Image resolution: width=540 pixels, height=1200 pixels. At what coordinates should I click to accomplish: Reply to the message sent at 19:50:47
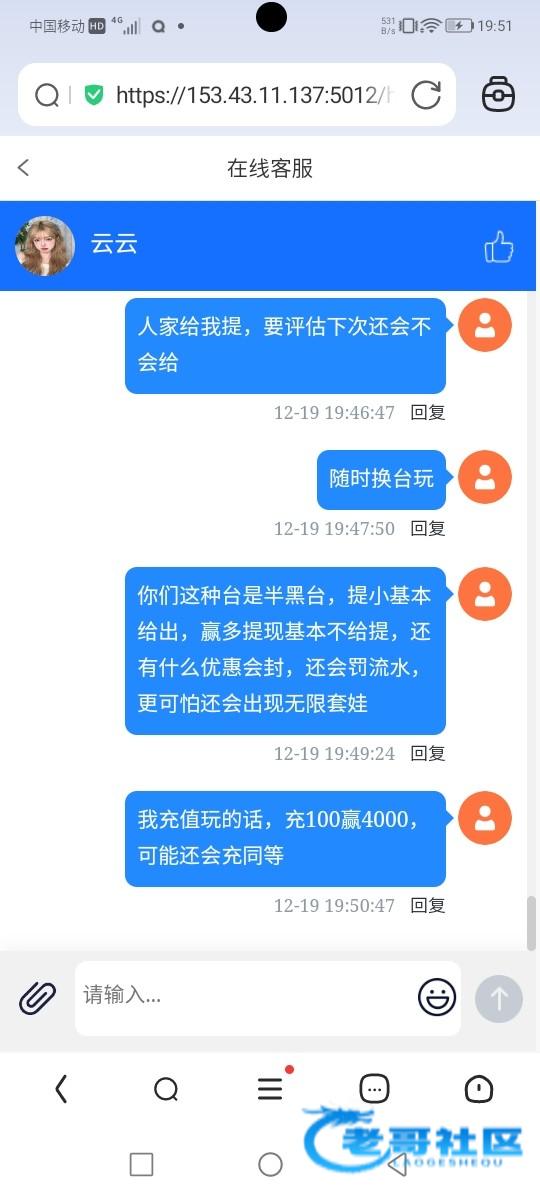[428, 905]
